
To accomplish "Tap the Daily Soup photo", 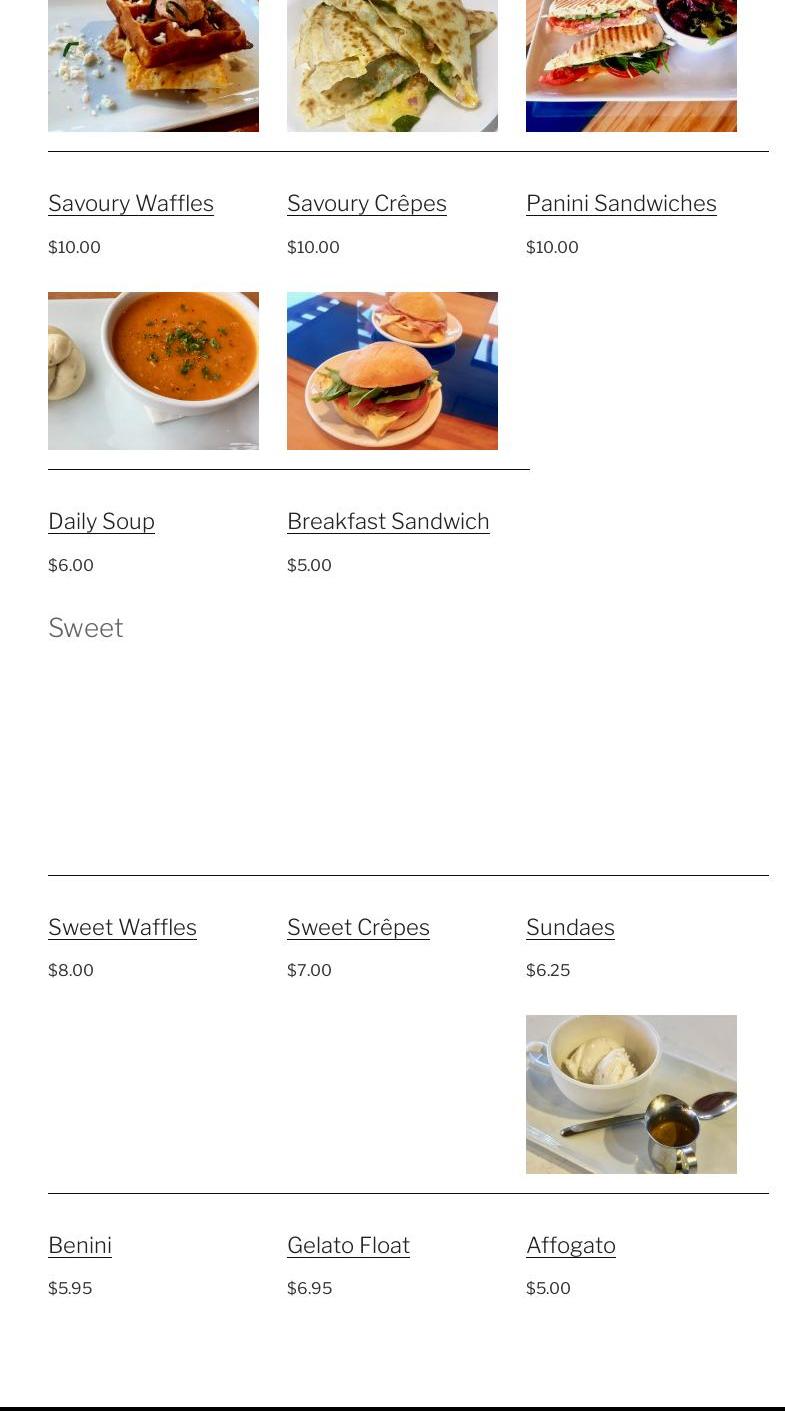I will [x=153, y=371].
